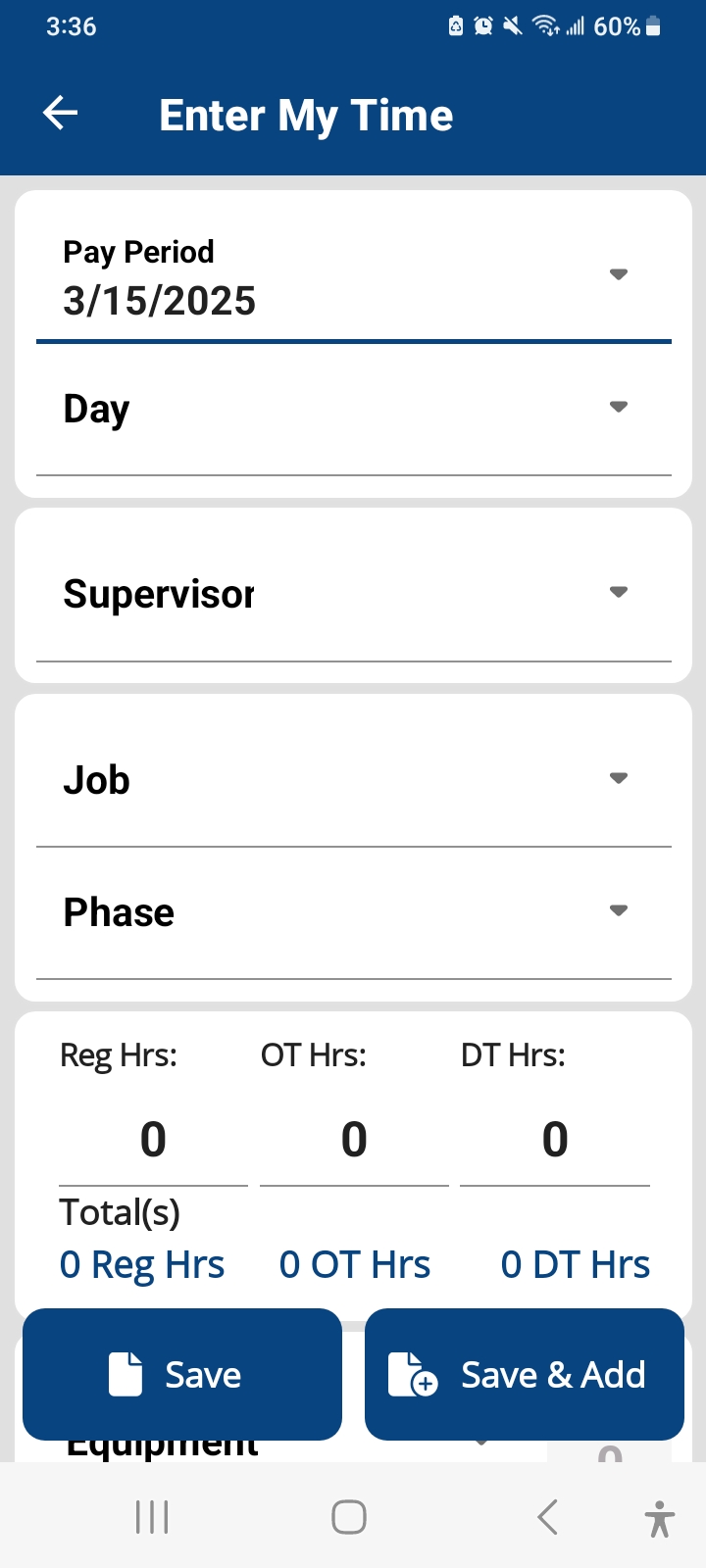Viewport: 706px width, 1568px height.
Task: Edit the DT Hrs field
Action: click(x=555, y=1140)
